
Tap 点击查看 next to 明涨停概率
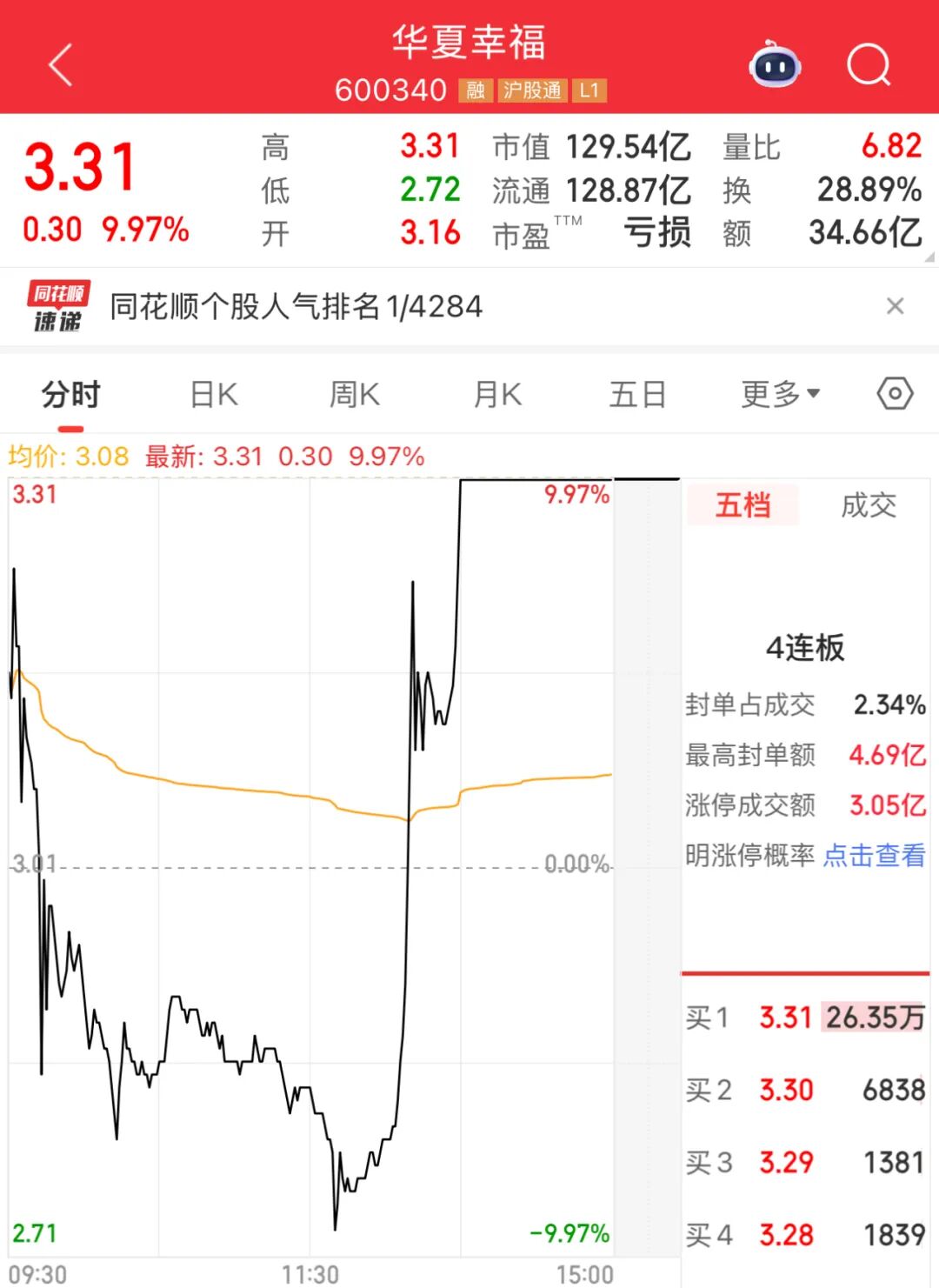pyautogui.click(x=874, y=856)
